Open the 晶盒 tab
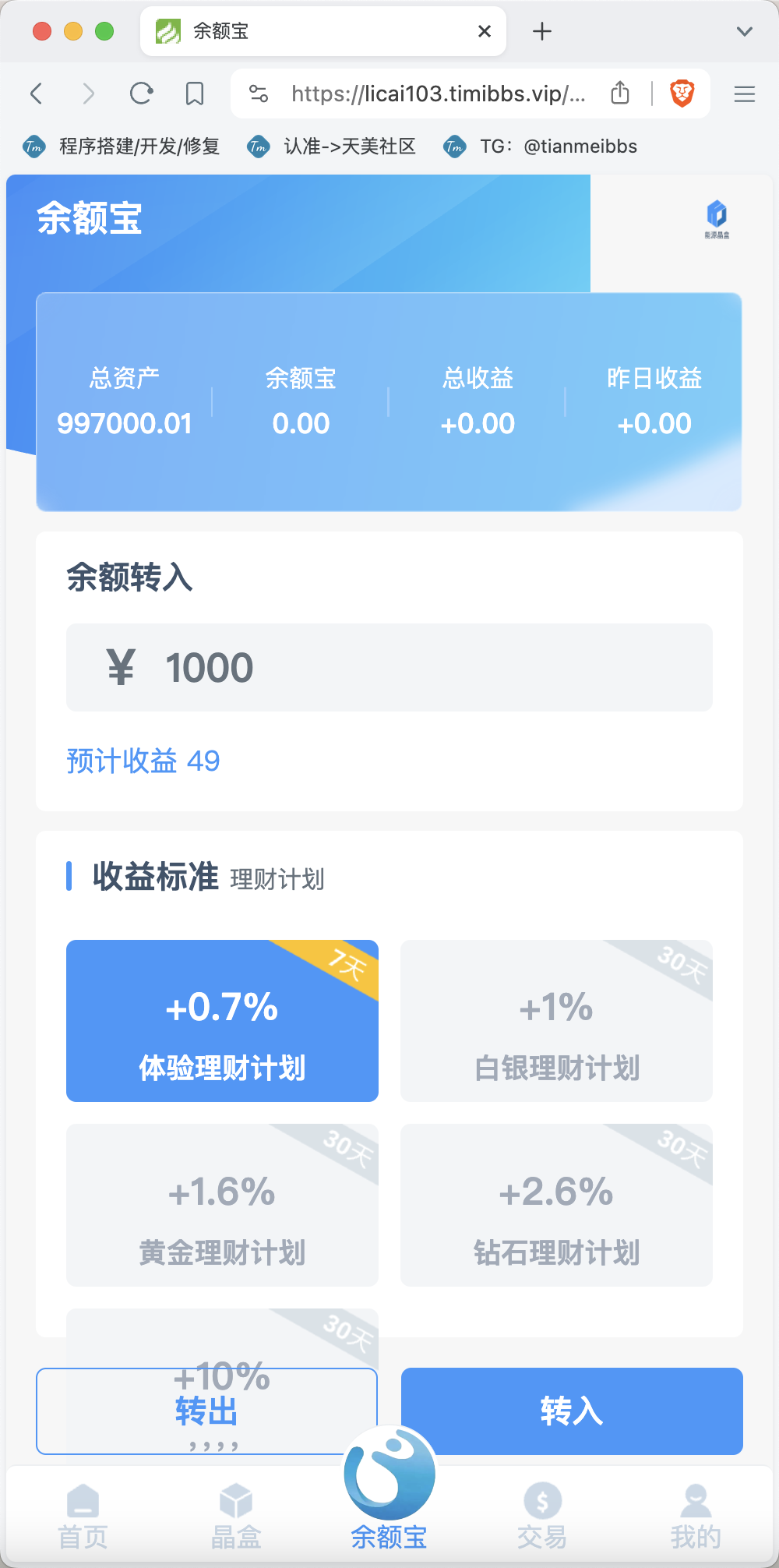 236,1516
